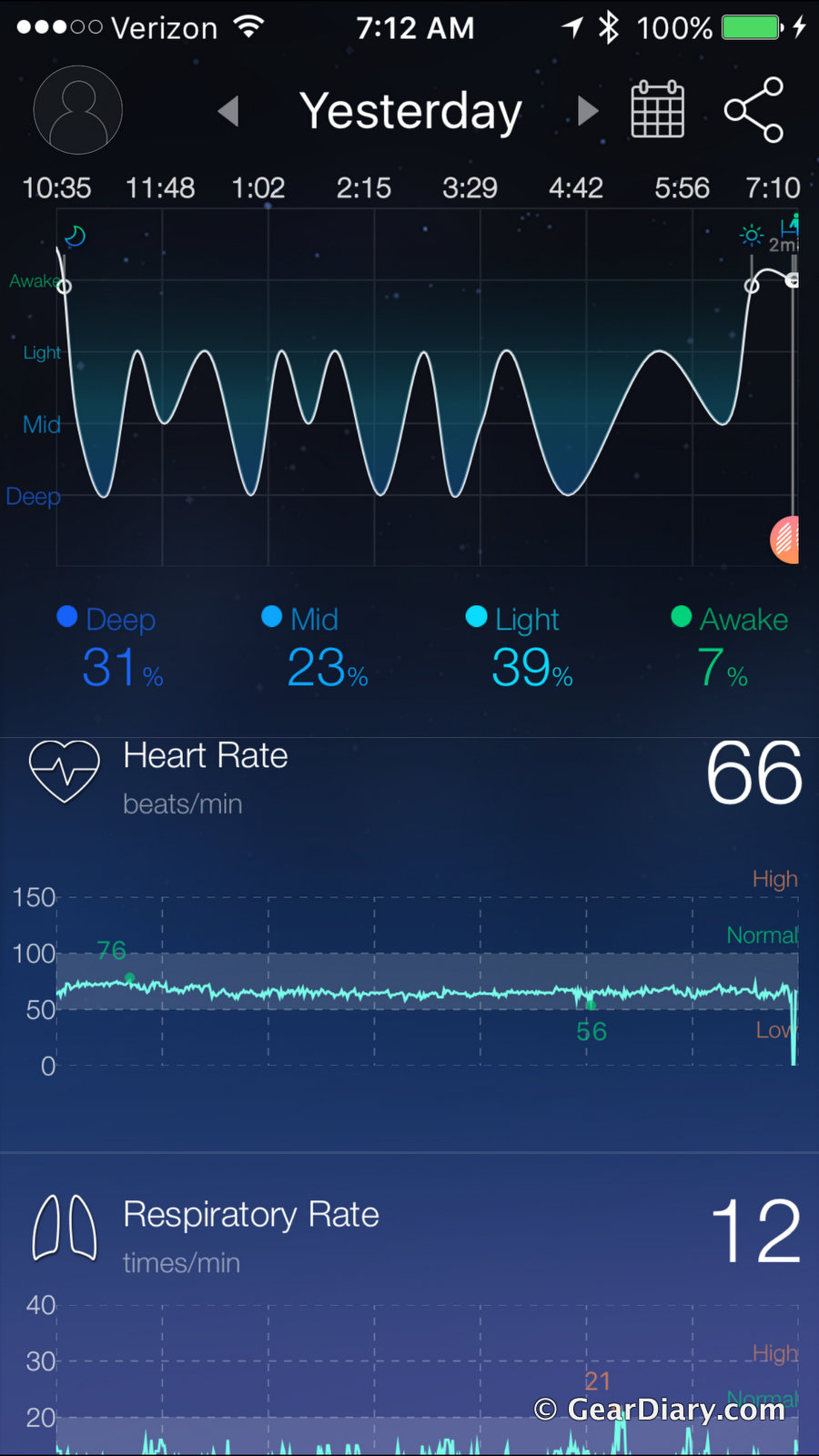Tap the moon icon marking sleep start

point(73,235)
